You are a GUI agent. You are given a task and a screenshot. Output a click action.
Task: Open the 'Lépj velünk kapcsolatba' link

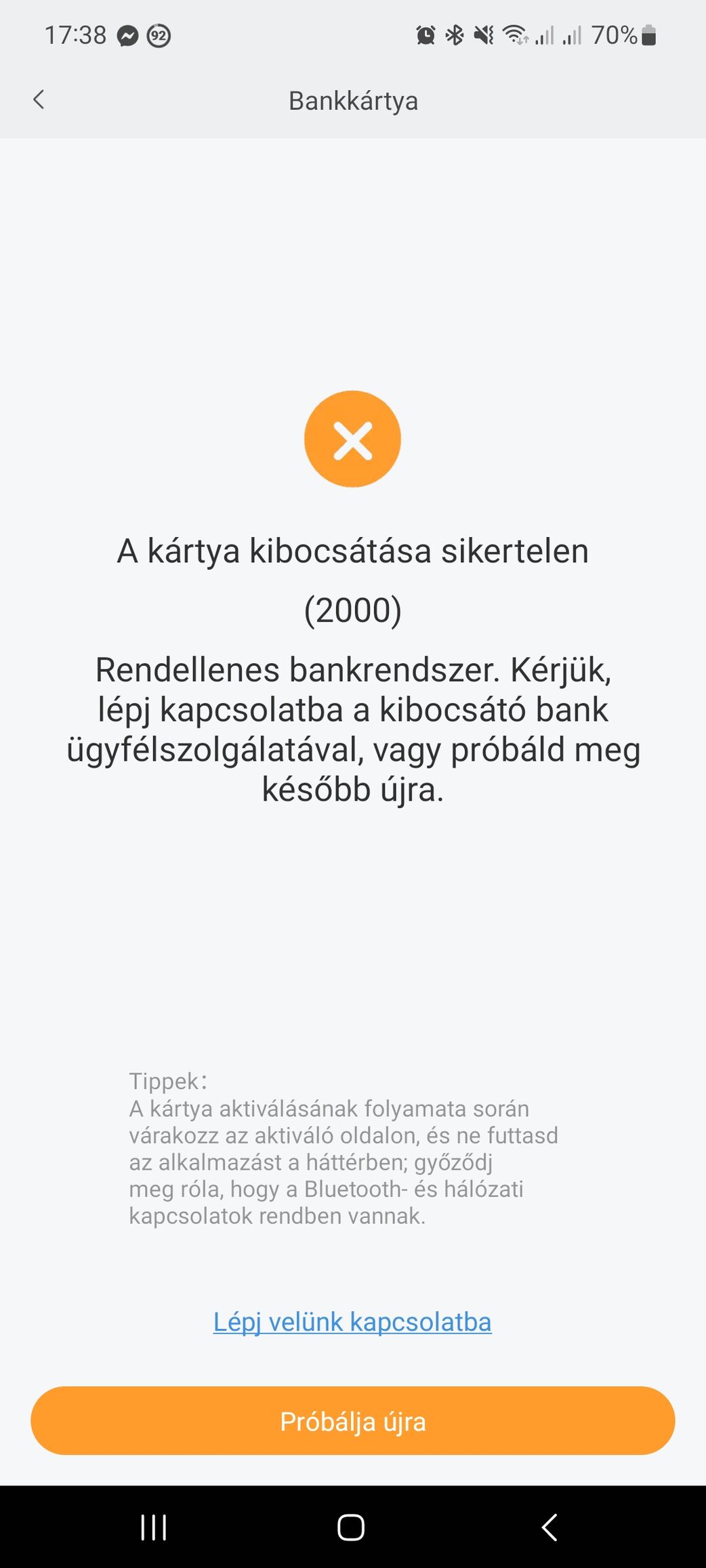click(x=352, y=1321)
